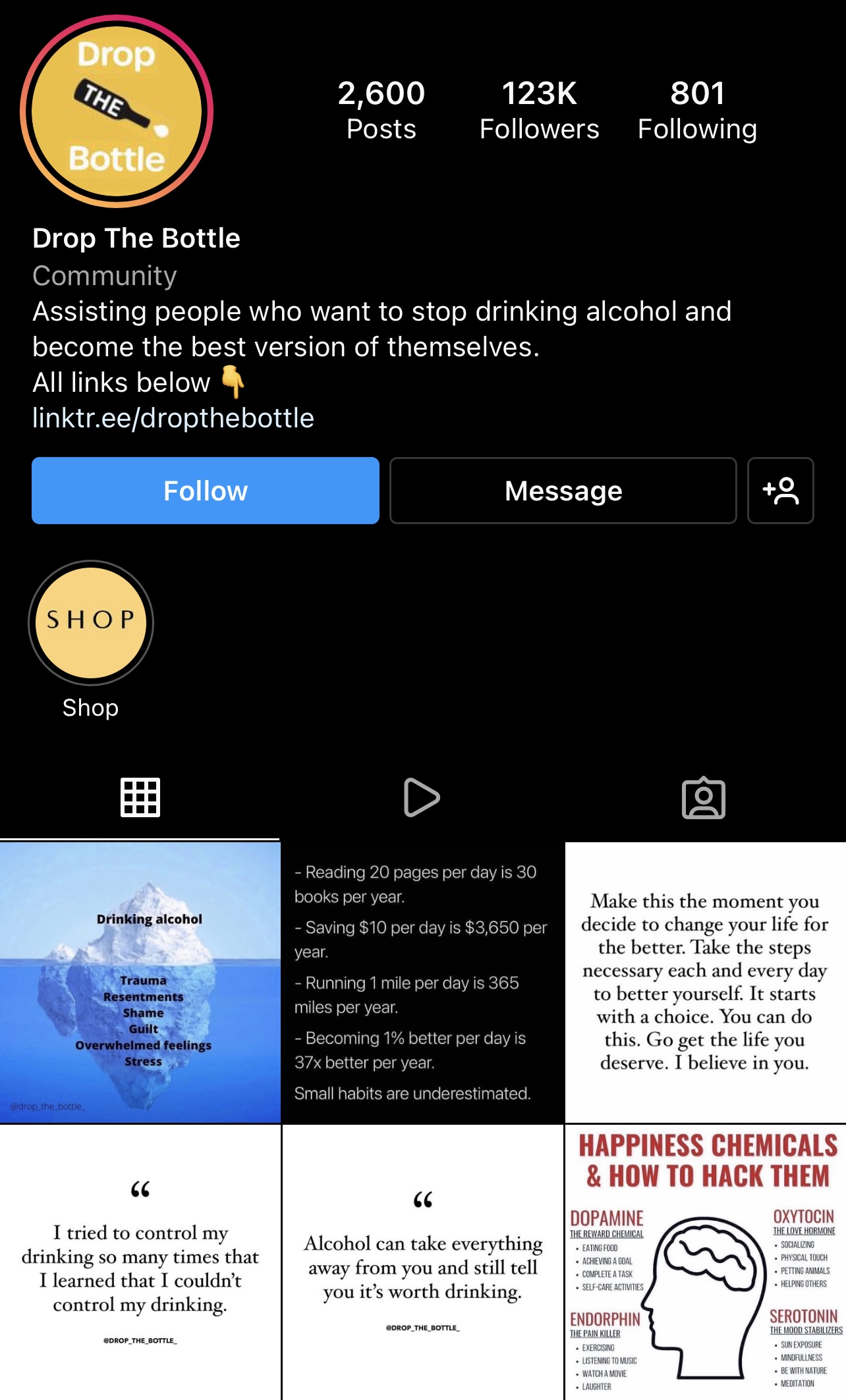846x1400 pixels.
Task: Open the 801 Following list
Action: 697,110
